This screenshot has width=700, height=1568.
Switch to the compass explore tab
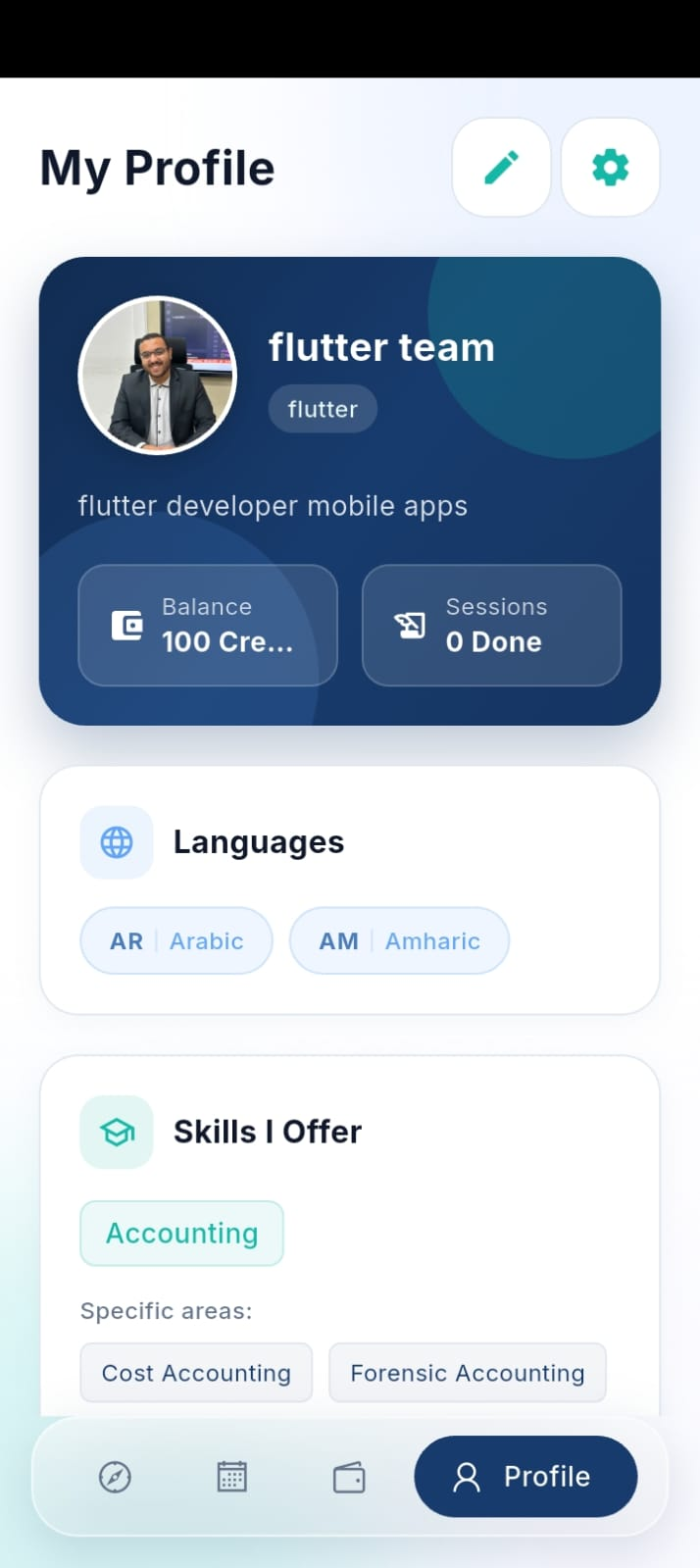(x=115, y=1477)
